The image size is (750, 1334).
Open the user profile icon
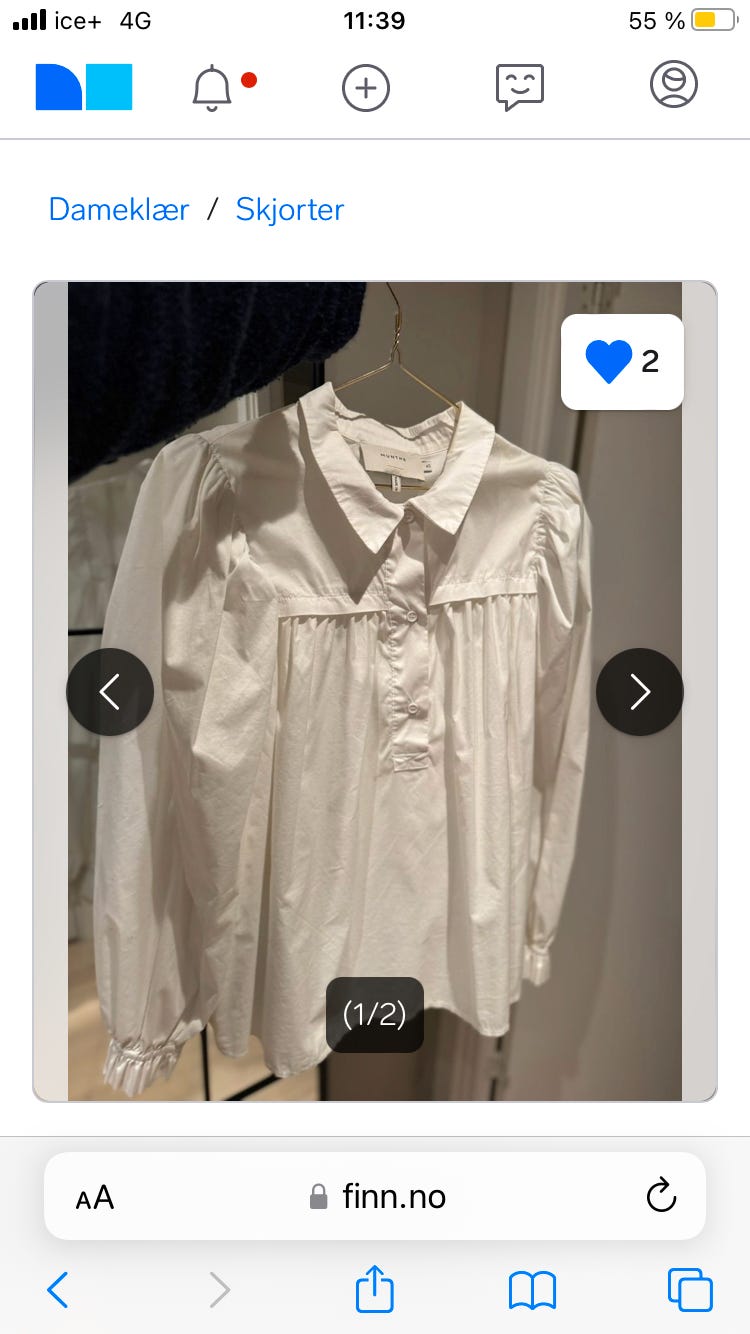(674, 86)
